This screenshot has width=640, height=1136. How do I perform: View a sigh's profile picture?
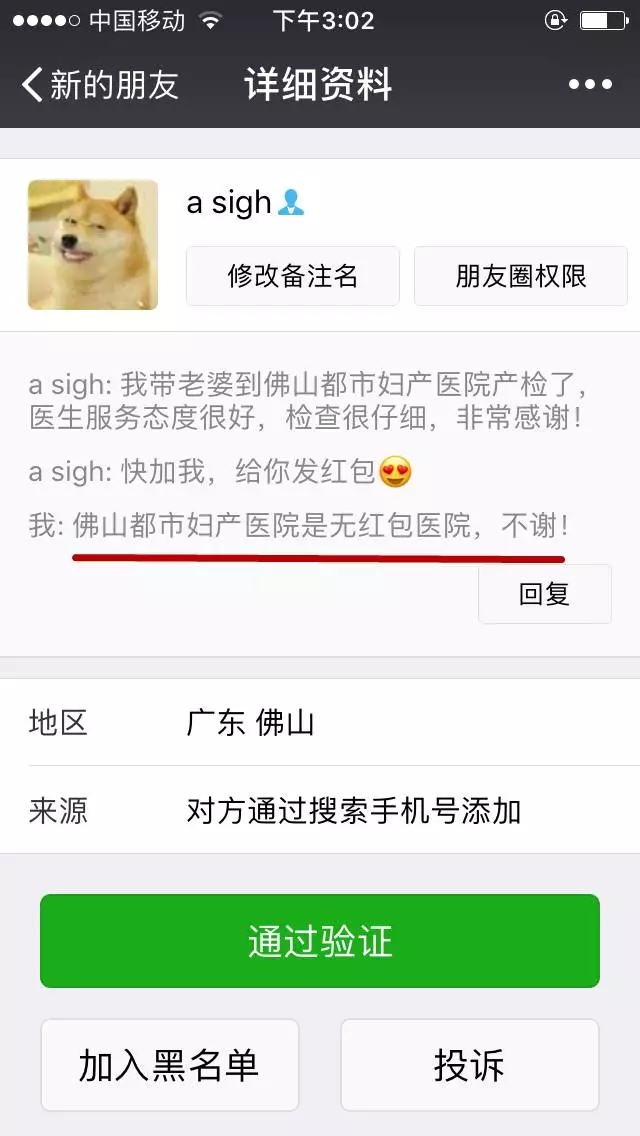(93, 245)
